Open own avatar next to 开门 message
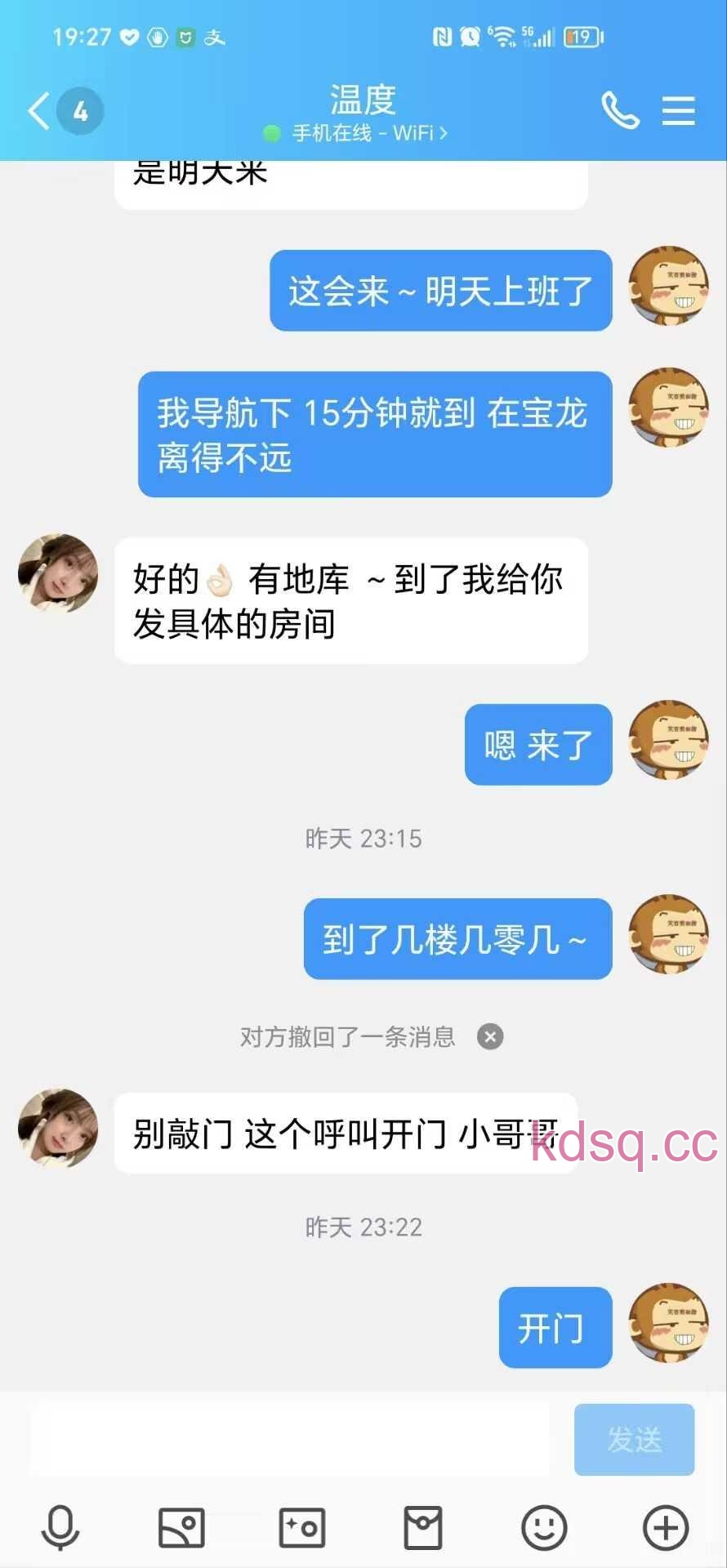The image size is (727, 1568). (x=668, y=1324)
